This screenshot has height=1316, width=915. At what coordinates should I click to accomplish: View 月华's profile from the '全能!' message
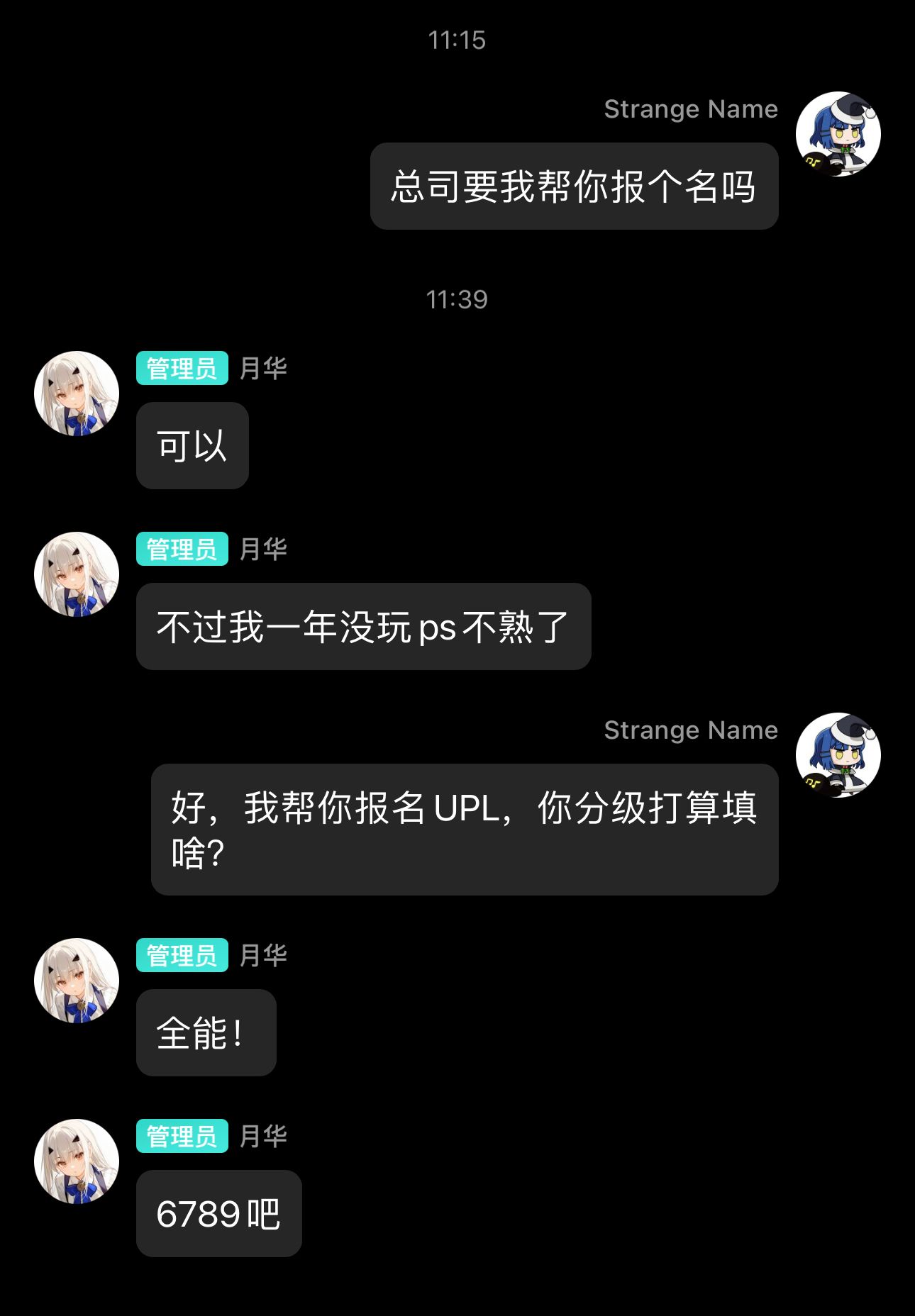pyautogui.click(x=77, y=981)
